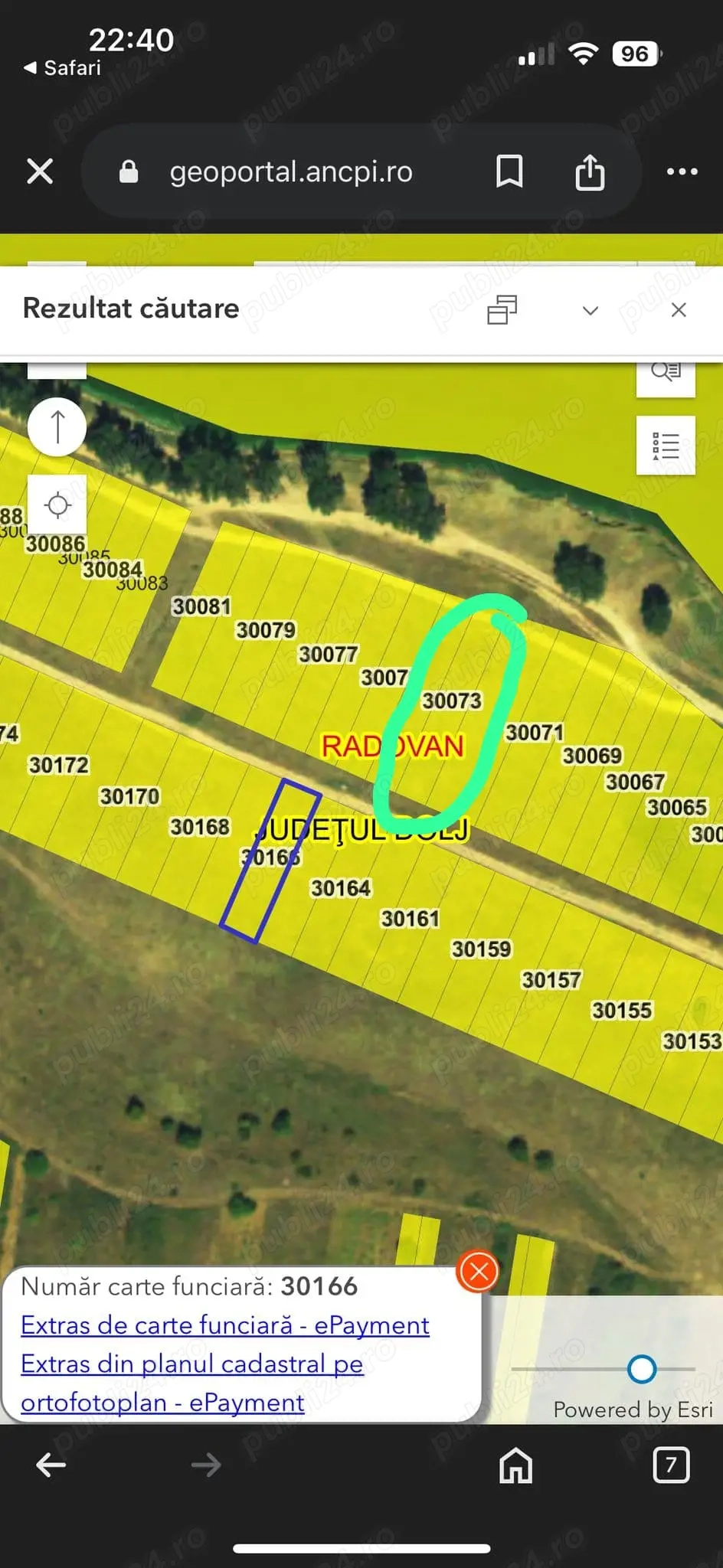Center map on my location
The height and width of the screenshot is (1568, 723).
coord(57,505)
